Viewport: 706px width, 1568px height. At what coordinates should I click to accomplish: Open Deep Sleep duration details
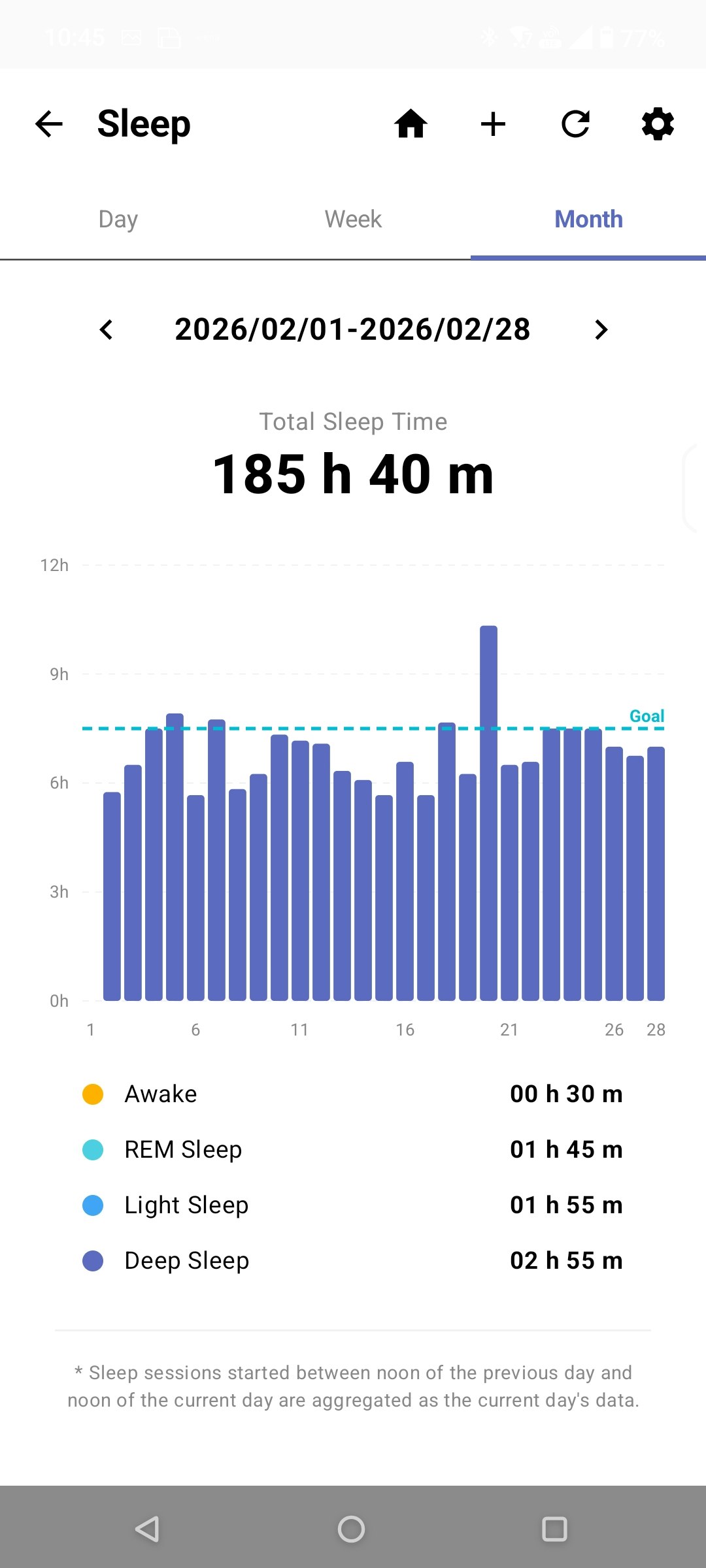tap(566, 1260)
